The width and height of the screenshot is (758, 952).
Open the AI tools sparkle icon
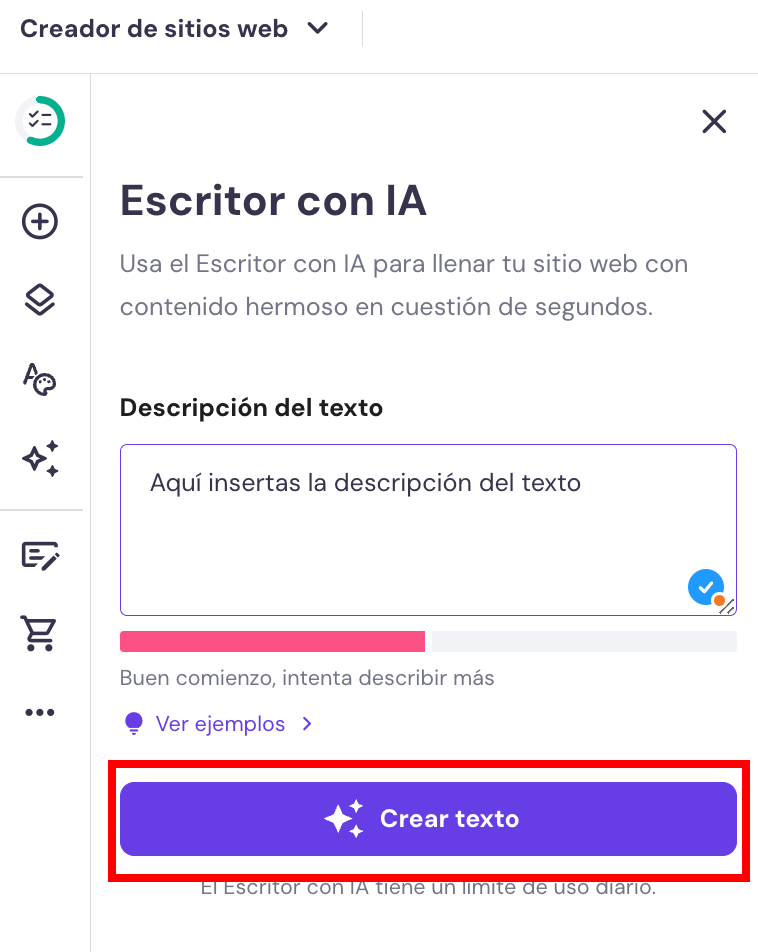[x=40, y=459]
